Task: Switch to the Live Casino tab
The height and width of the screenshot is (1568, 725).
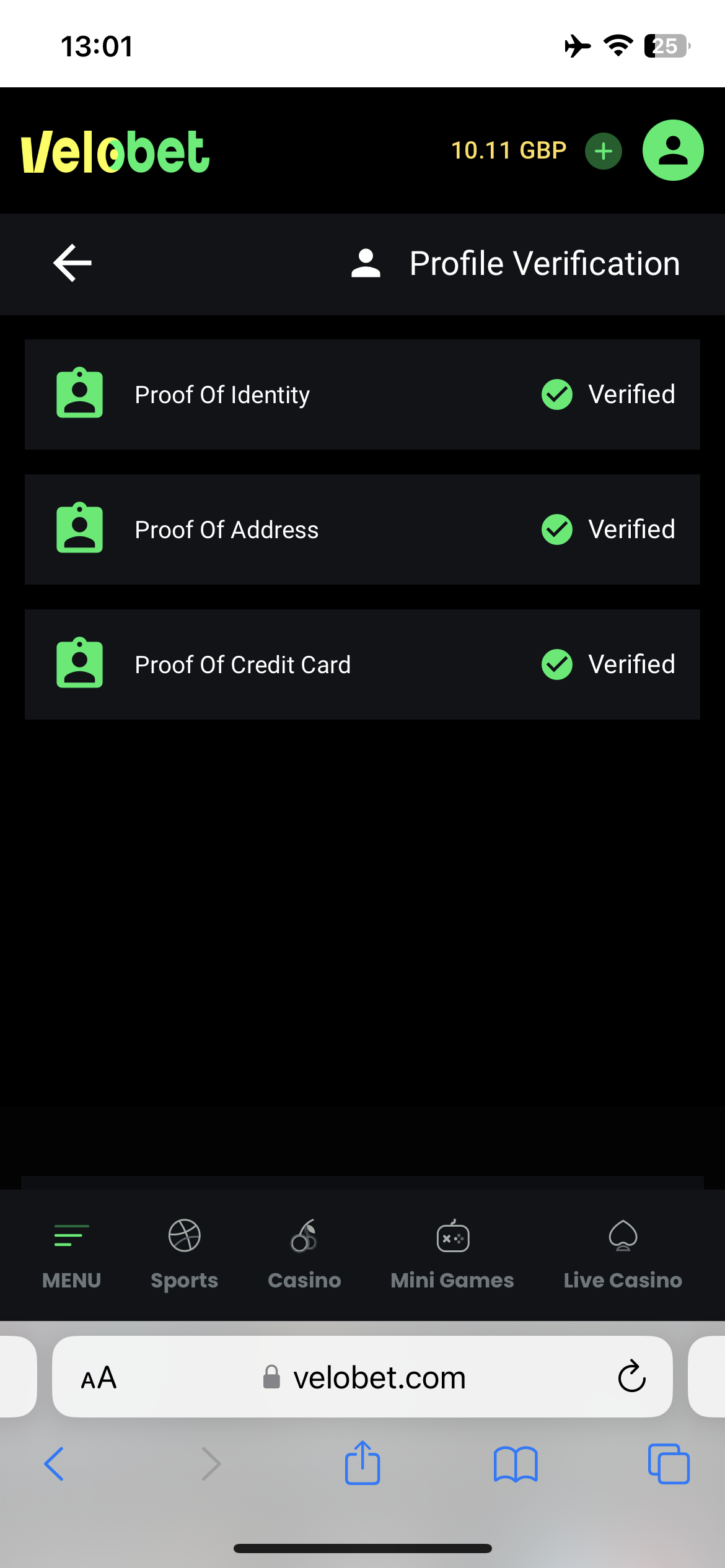Action: pyautogui.click(x=623, y=1254)
